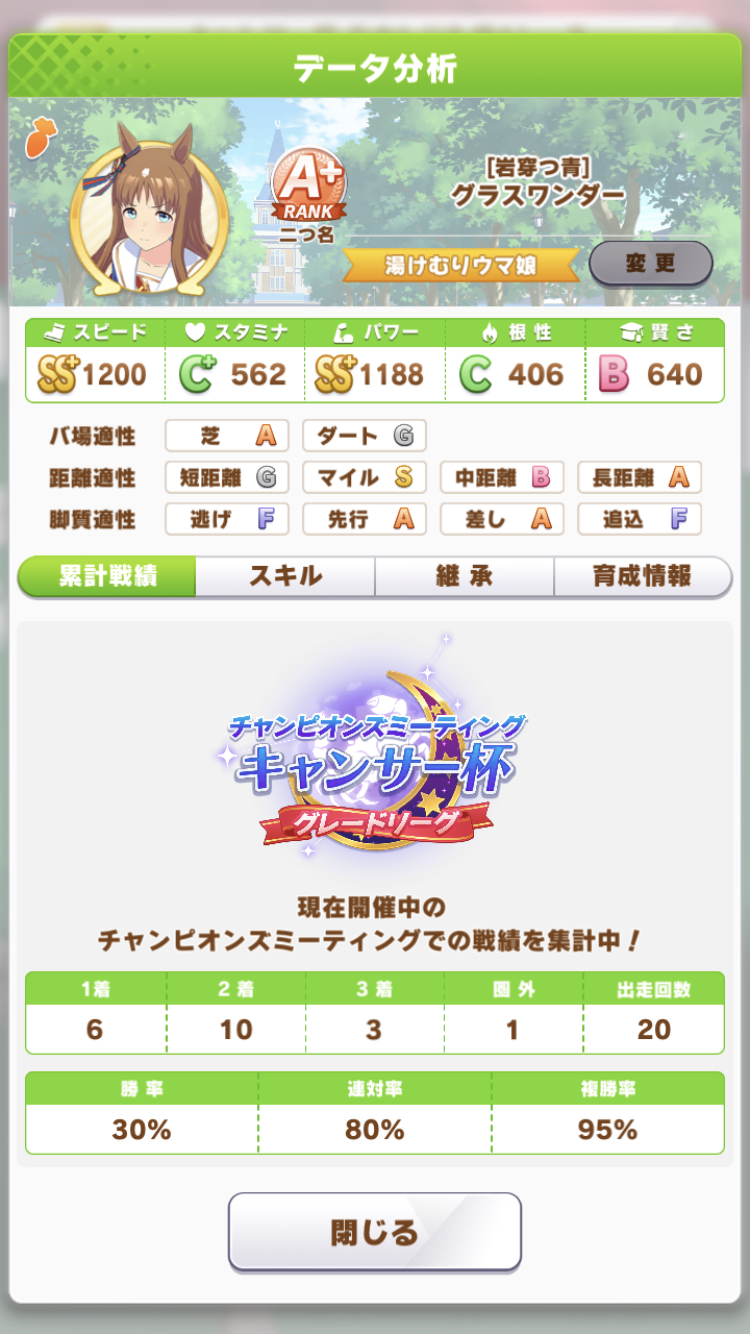Open the 継承 tab
Viewport: 750px width, 1334px height.
pyautogui.click(x=464, y=577)
